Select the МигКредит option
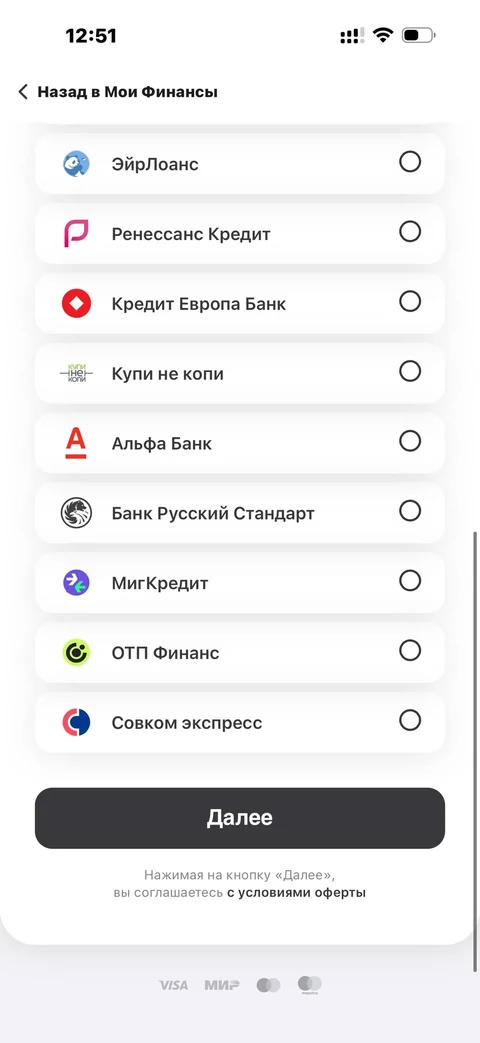Image resolution: width=480 pixels, height=1043 pixels. (240, 583)
